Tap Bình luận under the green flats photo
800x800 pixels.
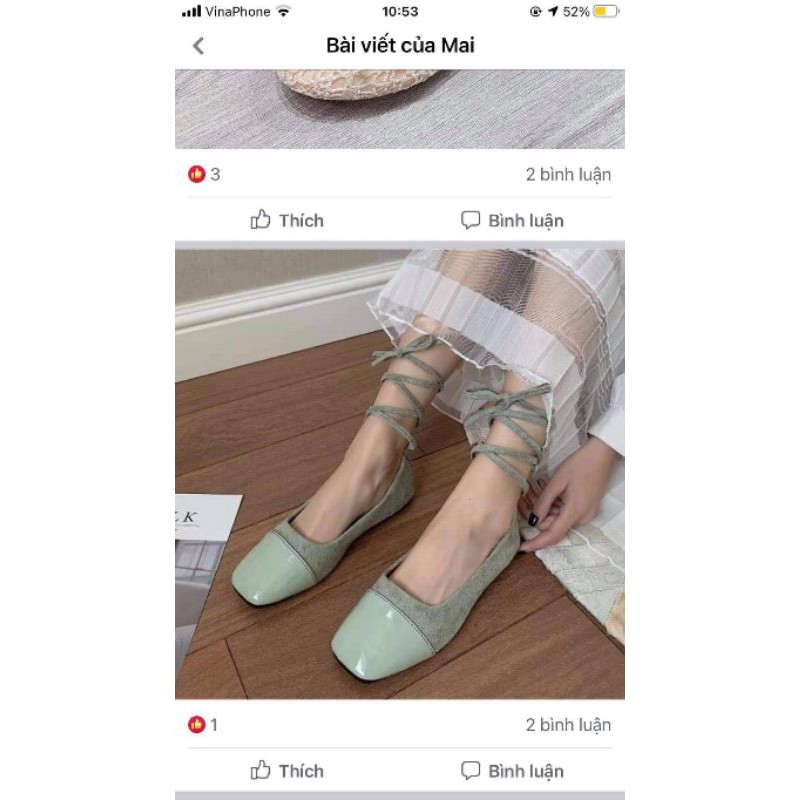tap(512, 770)
